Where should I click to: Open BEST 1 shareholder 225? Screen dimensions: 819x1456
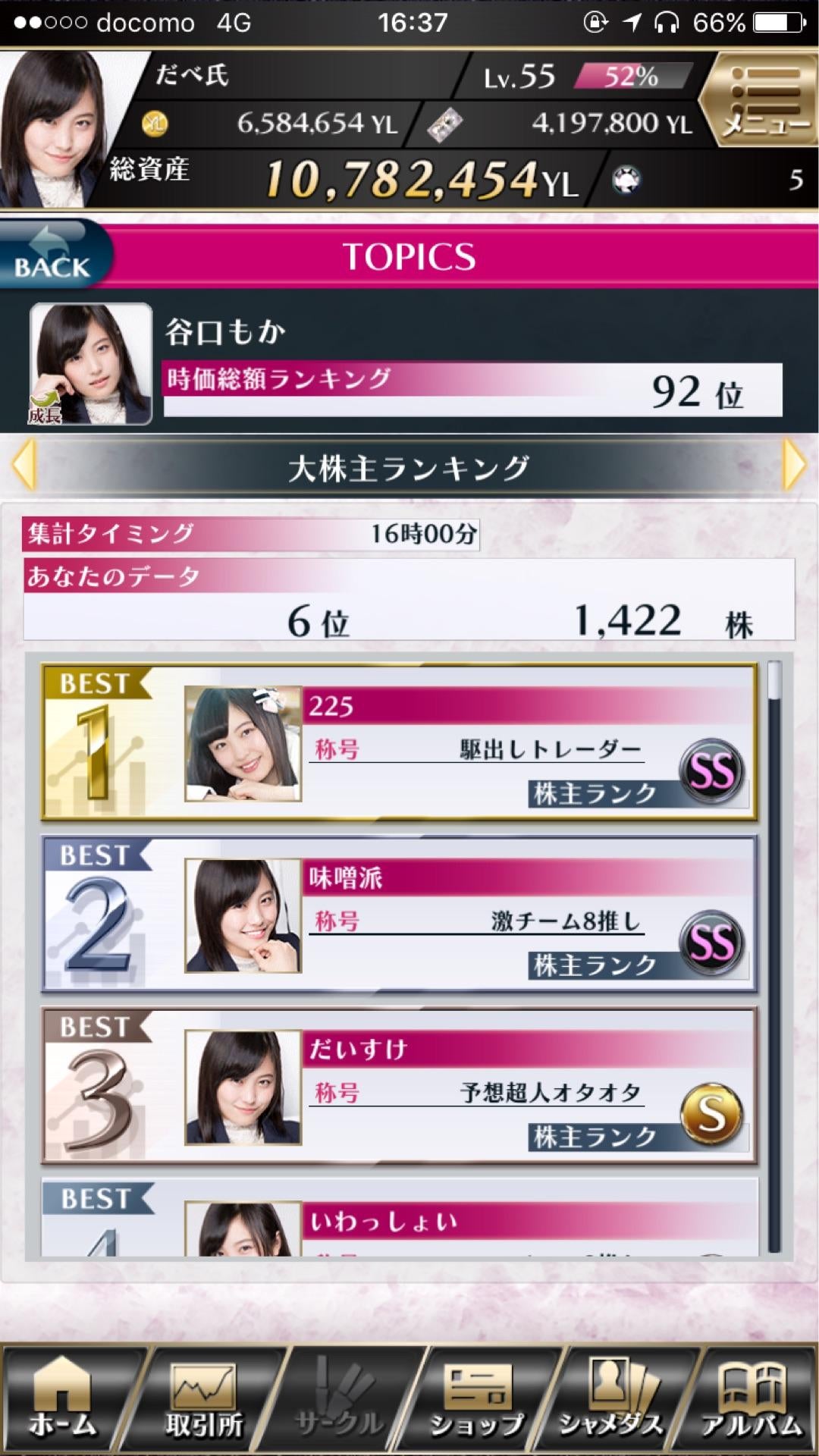click(x=400, y=742)
